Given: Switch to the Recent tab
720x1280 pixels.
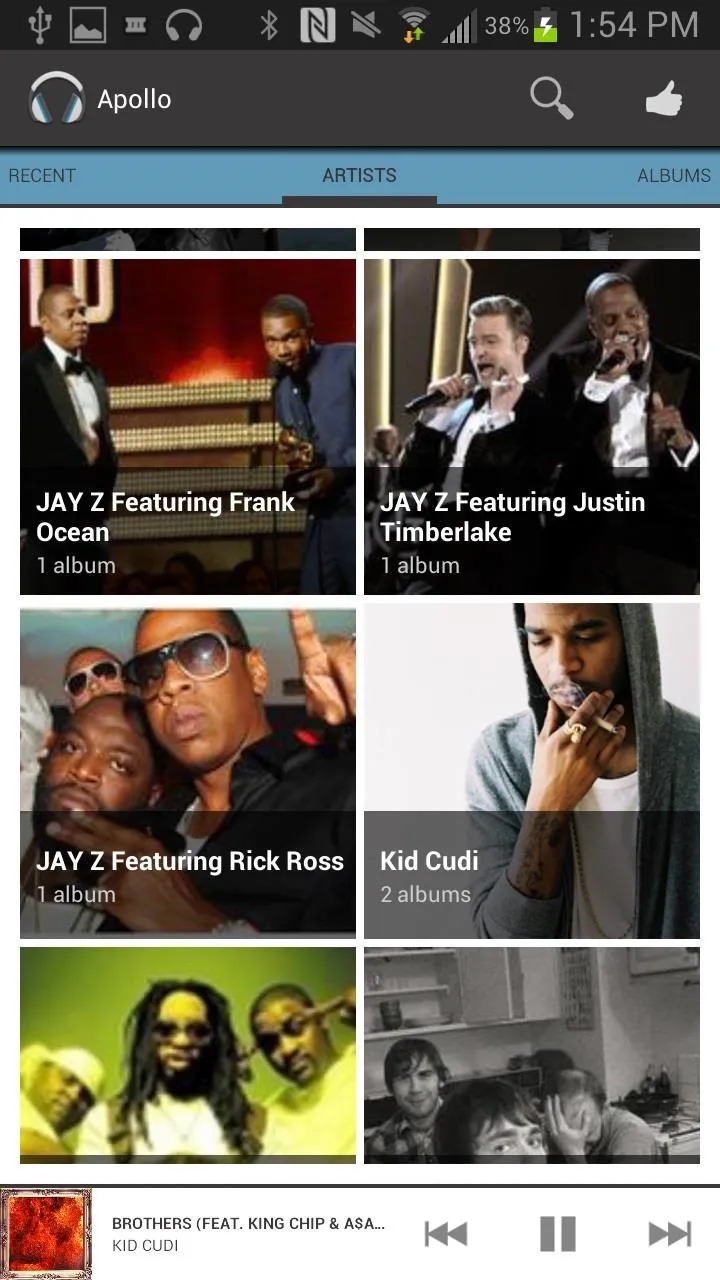Looking at the screenshot, I should click(42, 175).
